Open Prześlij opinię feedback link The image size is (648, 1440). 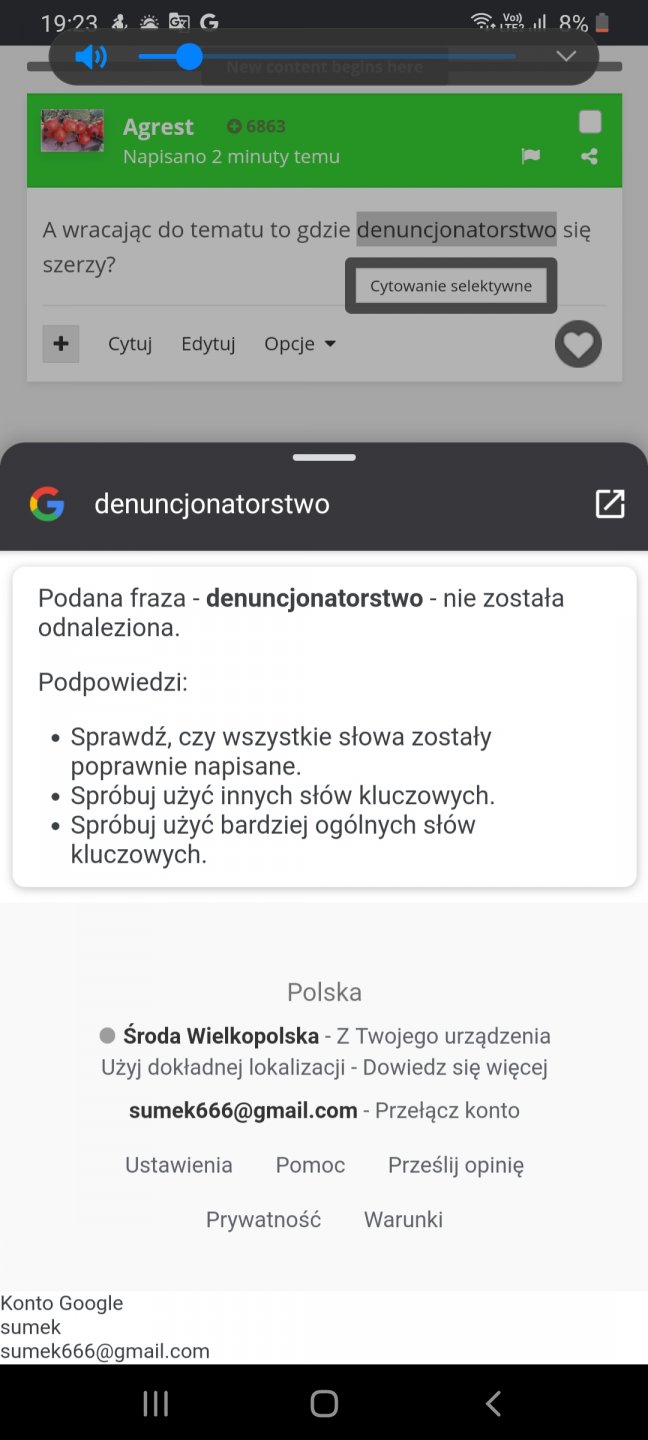pyautogui.click(x=455, y=1165)
